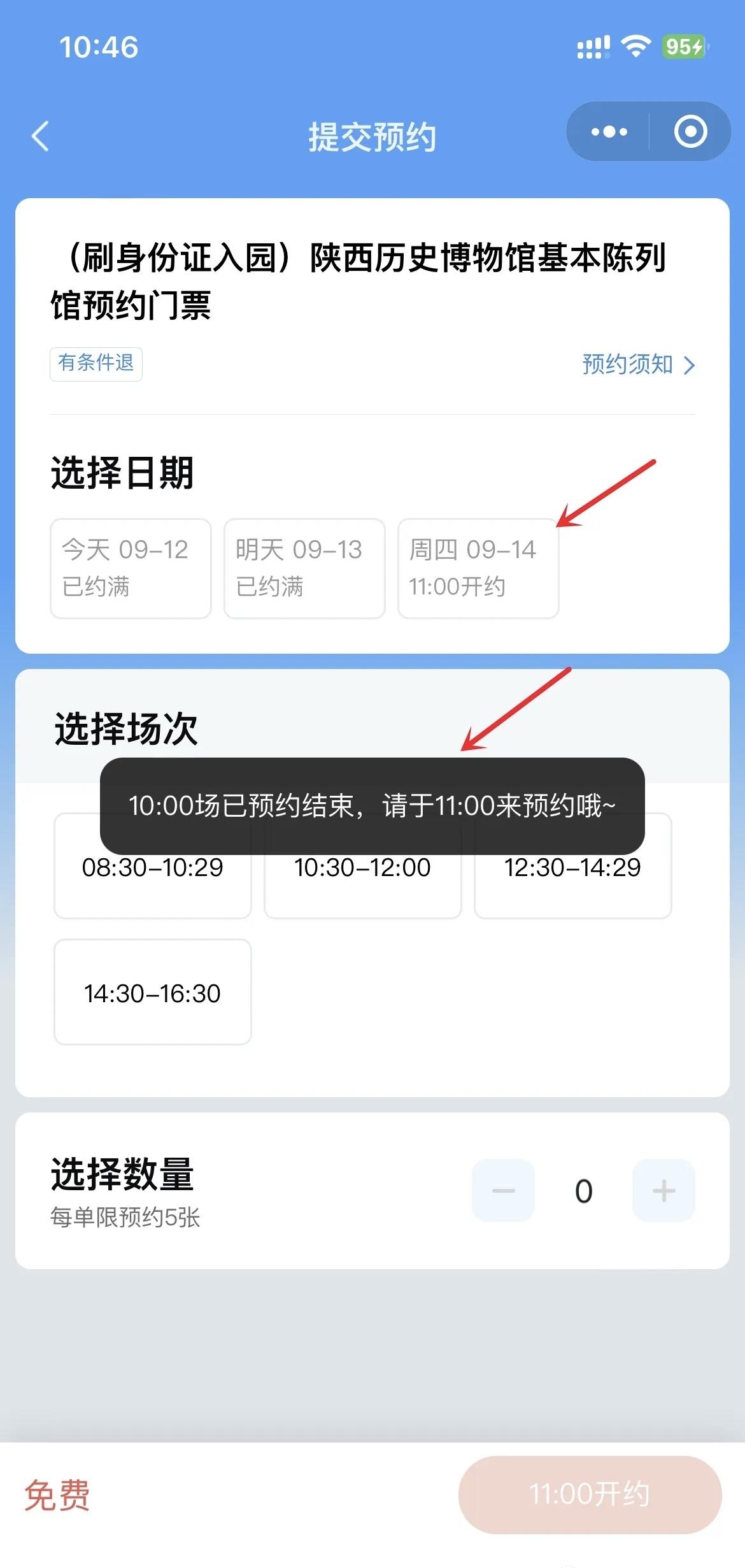
Task: Select the date 今天 09-12
Action: pyautogui.click(x=131, y=568)
